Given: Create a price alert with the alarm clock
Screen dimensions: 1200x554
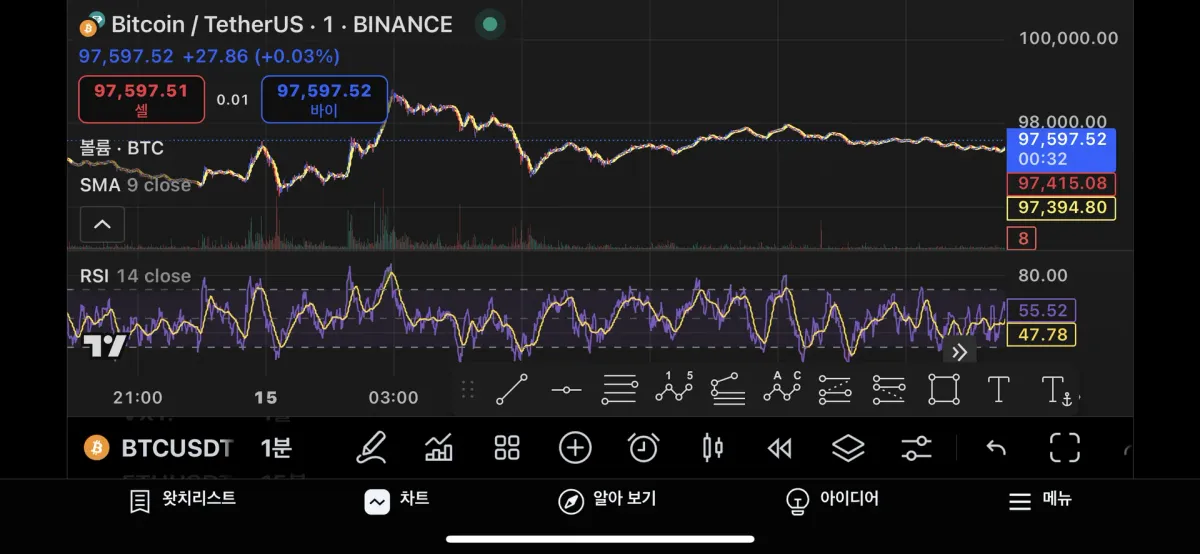Looking at the screenshot, I should [643, 448].
